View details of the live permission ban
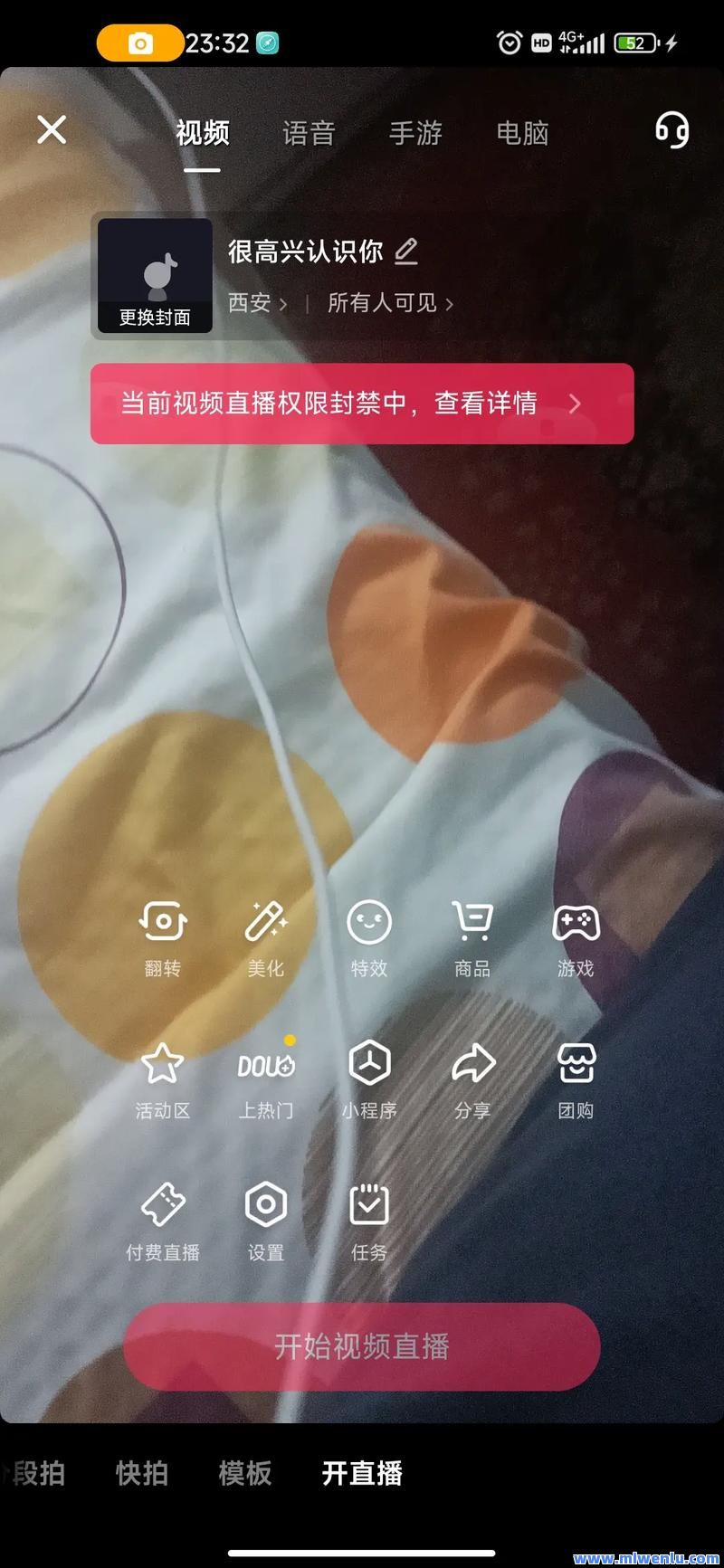 point(362,404)
